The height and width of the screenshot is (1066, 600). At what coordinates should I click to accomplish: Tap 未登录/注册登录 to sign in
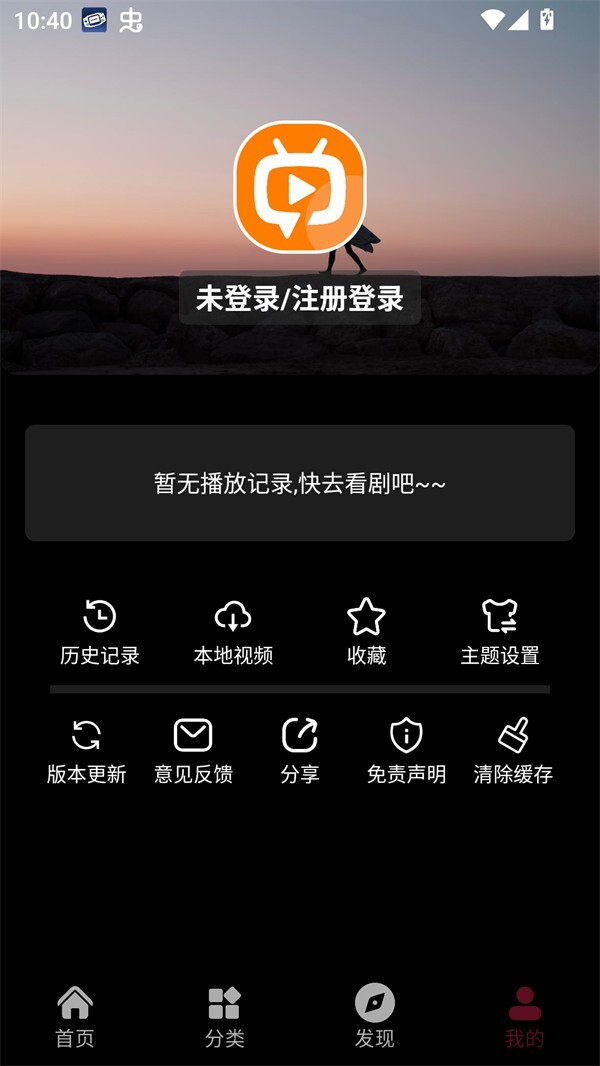pos(300,298)
